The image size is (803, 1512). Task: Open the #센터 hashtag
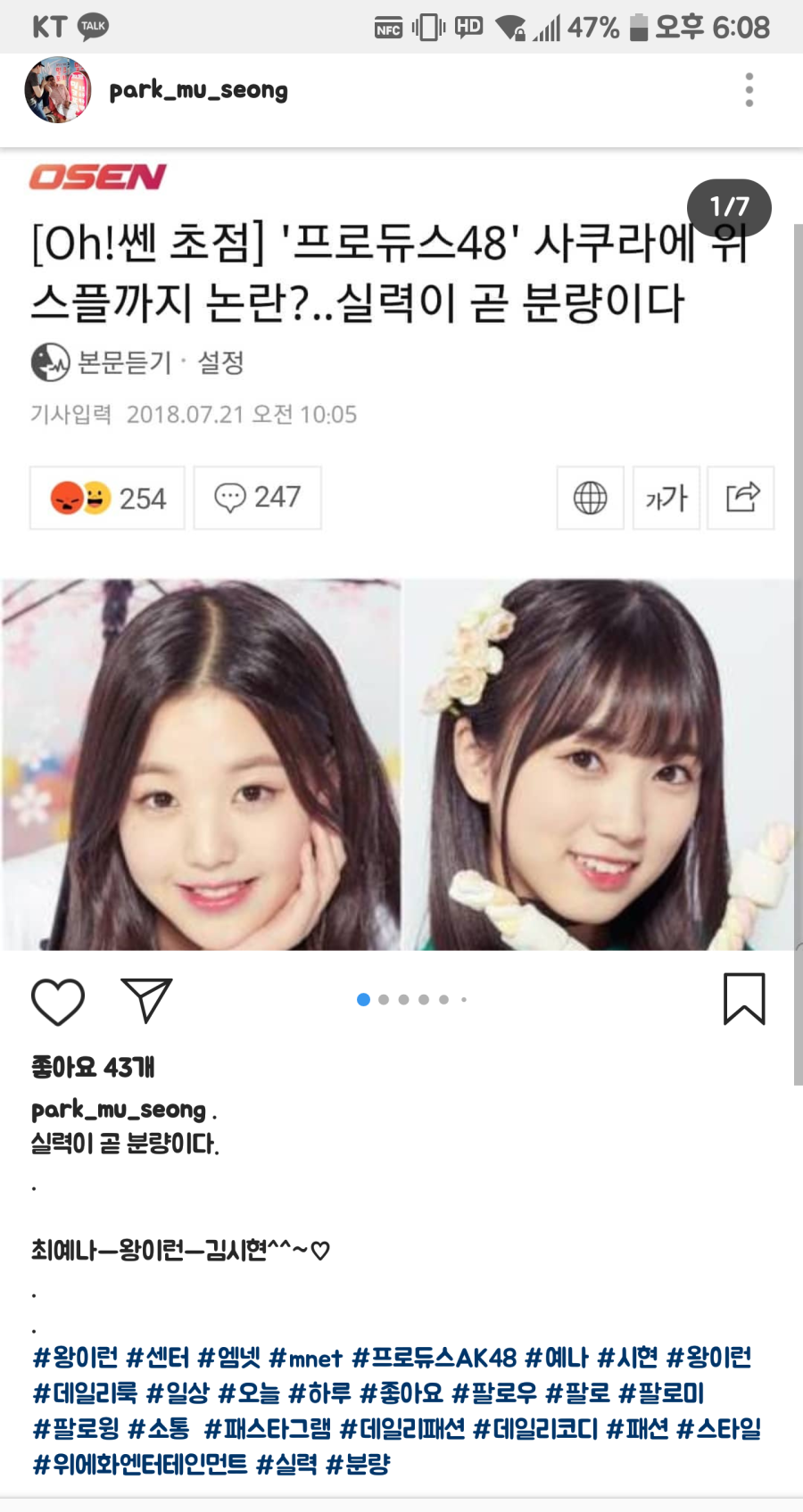point(158,1358)
